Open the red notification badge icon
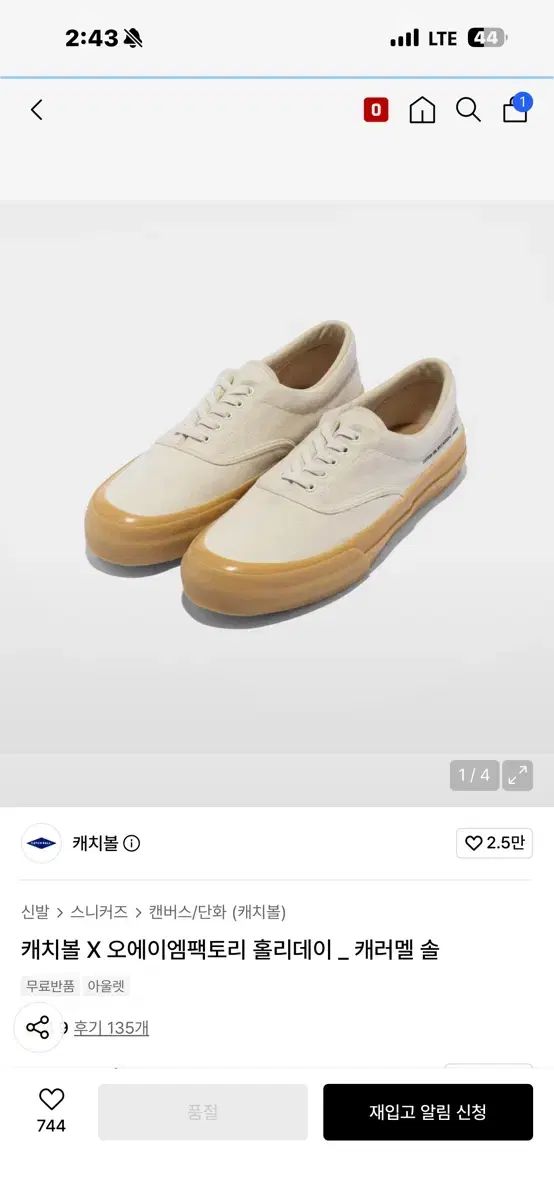The height and width of the screenshot is (1200, 554). 376,110
